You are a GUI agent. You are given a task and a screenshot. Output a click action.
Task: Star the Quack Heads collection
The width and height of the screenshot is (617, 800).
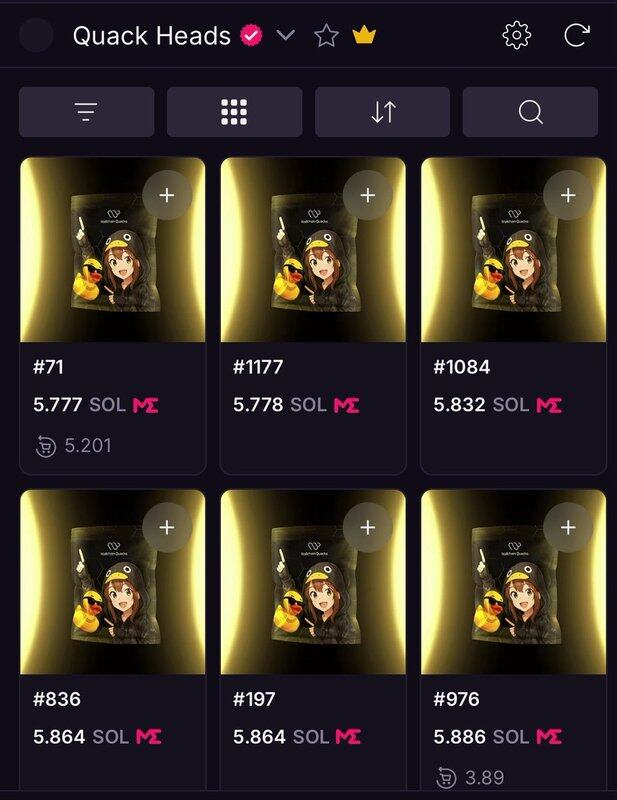click(326, 36)
